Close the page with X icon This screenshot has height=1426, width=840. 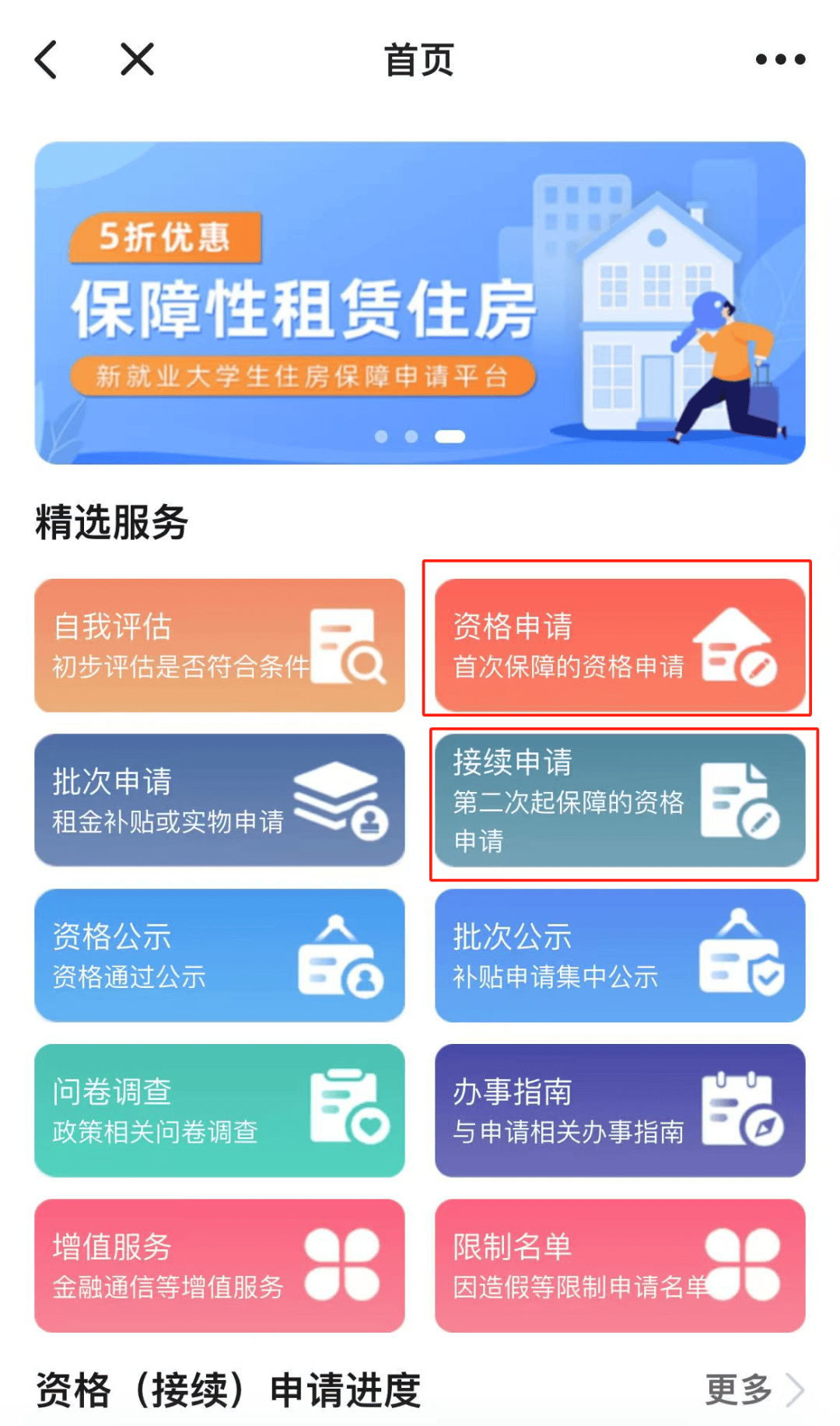[138, 60]
